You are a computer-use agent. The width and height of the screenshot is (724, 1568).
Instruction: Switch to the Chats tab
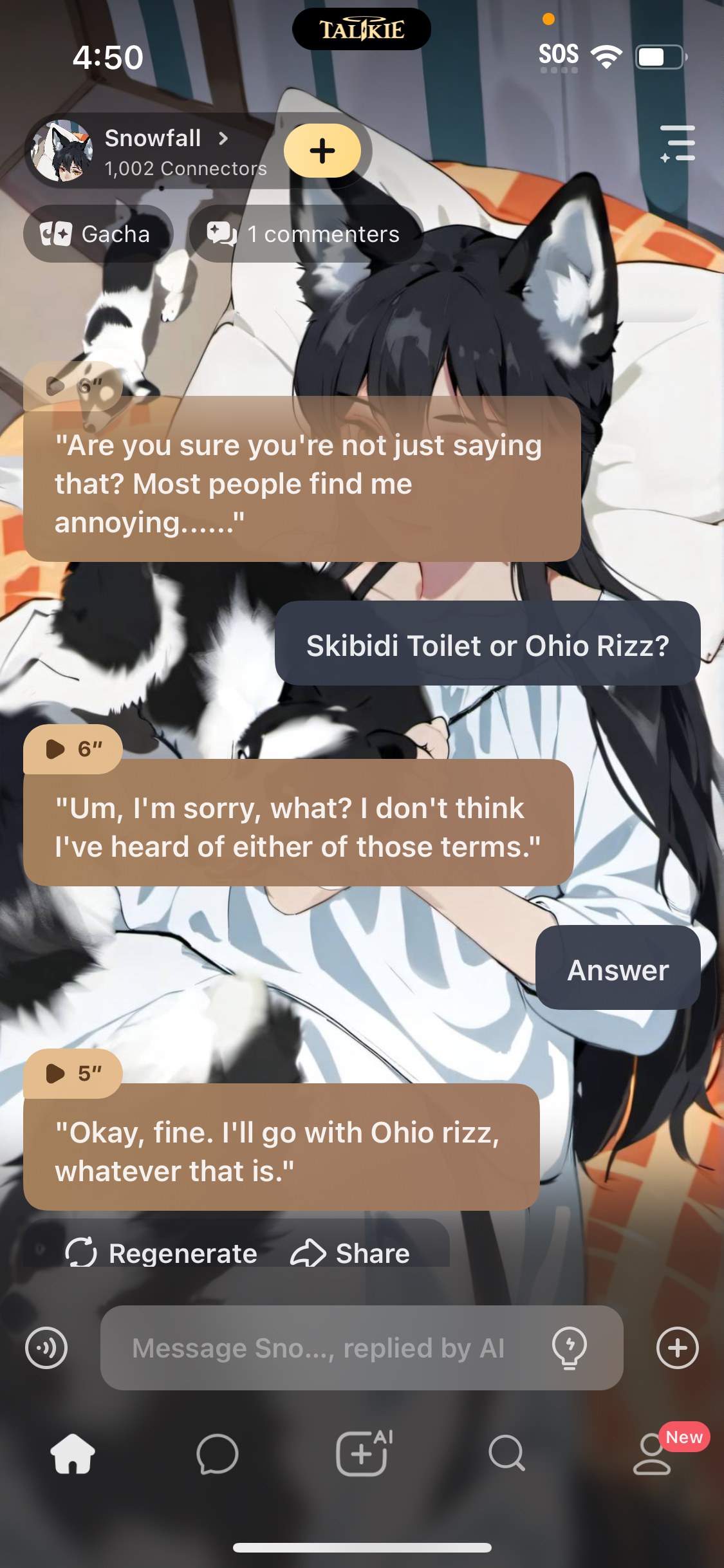tap(218, 1453)
